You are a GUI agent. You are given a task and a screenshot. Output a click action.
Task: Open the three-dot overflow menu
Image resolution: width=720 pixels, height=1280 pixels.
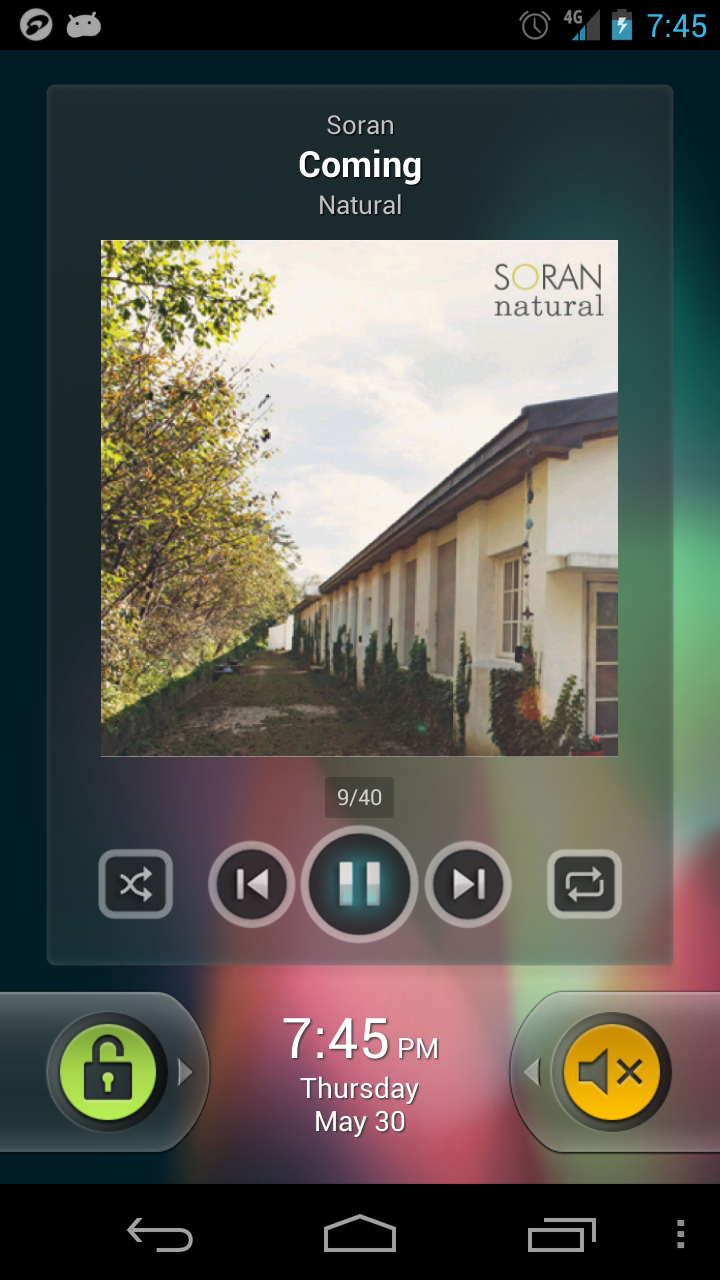click(x=680, y=1235)
